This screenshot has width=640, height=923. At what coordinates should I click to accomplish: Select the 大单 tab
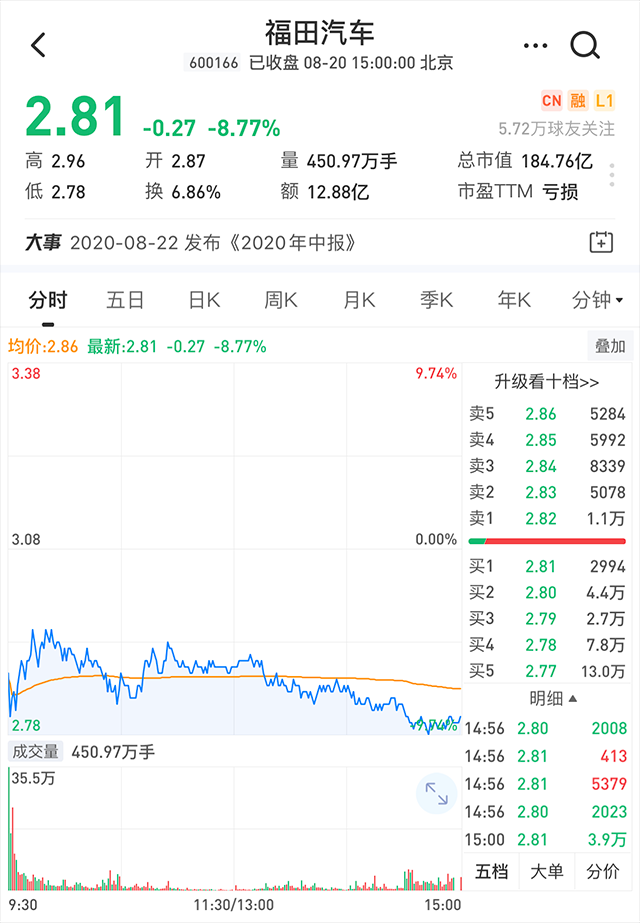547,872
